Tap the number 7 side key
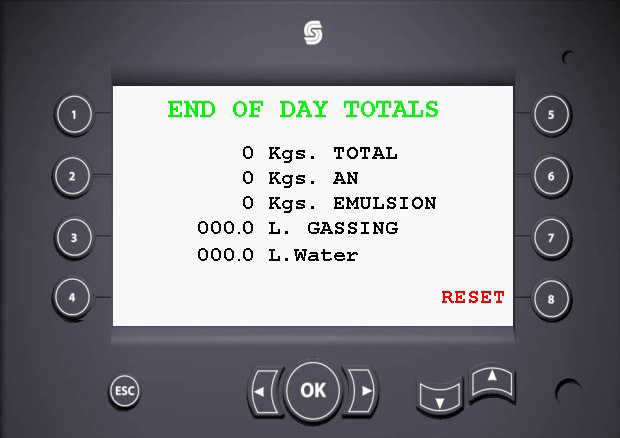The image size is (620, 438). pos(551,237)
